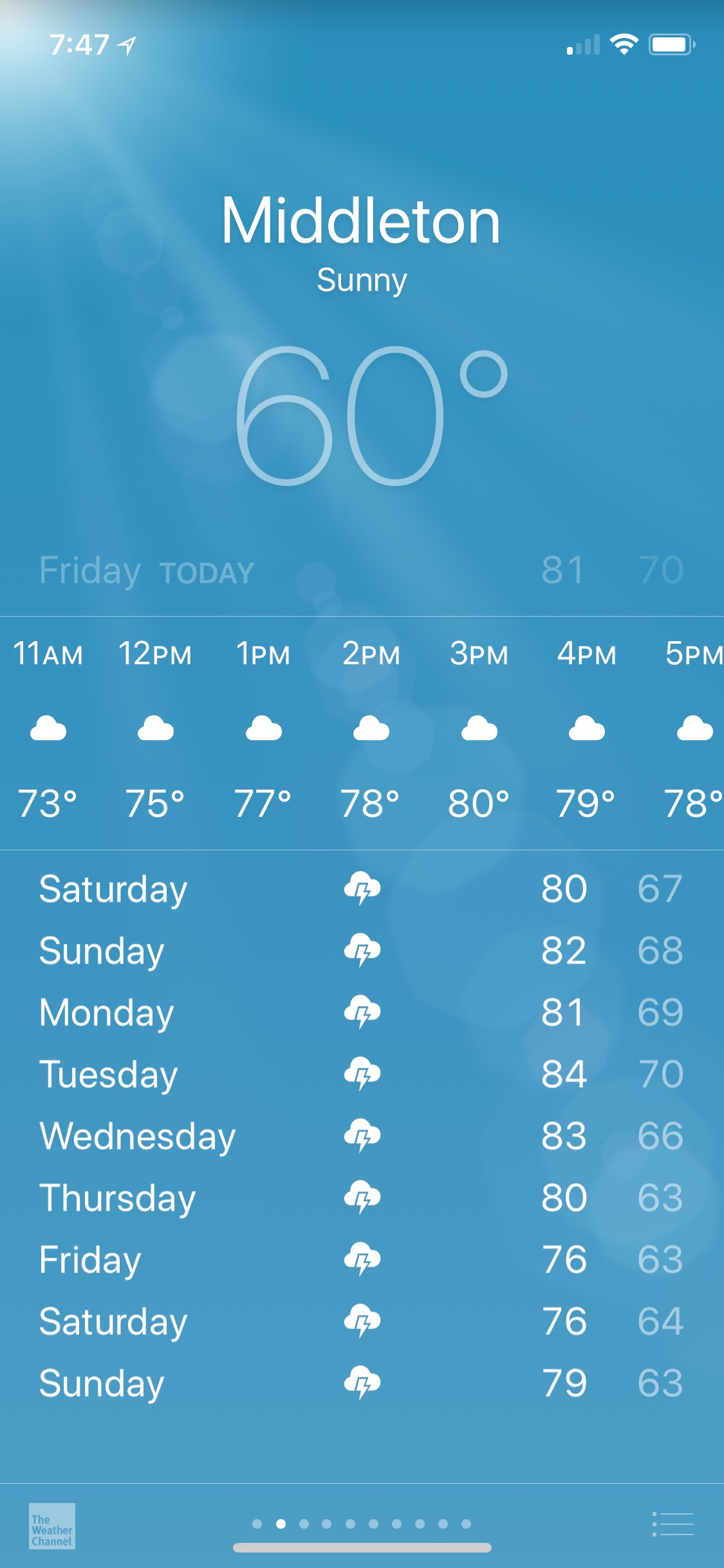
Task: Open the city list menu
Action: pyautogui.click(x=673, y=1524)
